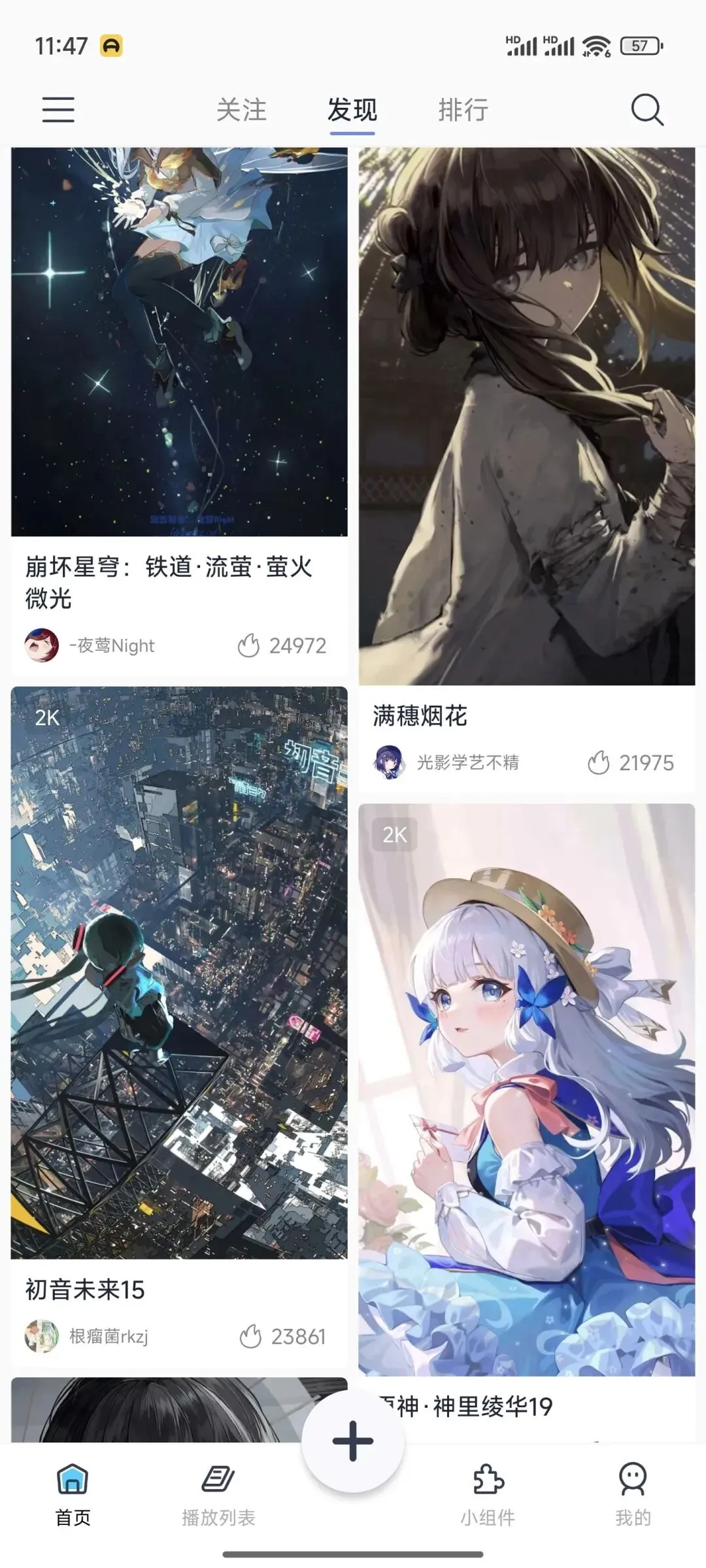Open the search magnifier icon

647,109
